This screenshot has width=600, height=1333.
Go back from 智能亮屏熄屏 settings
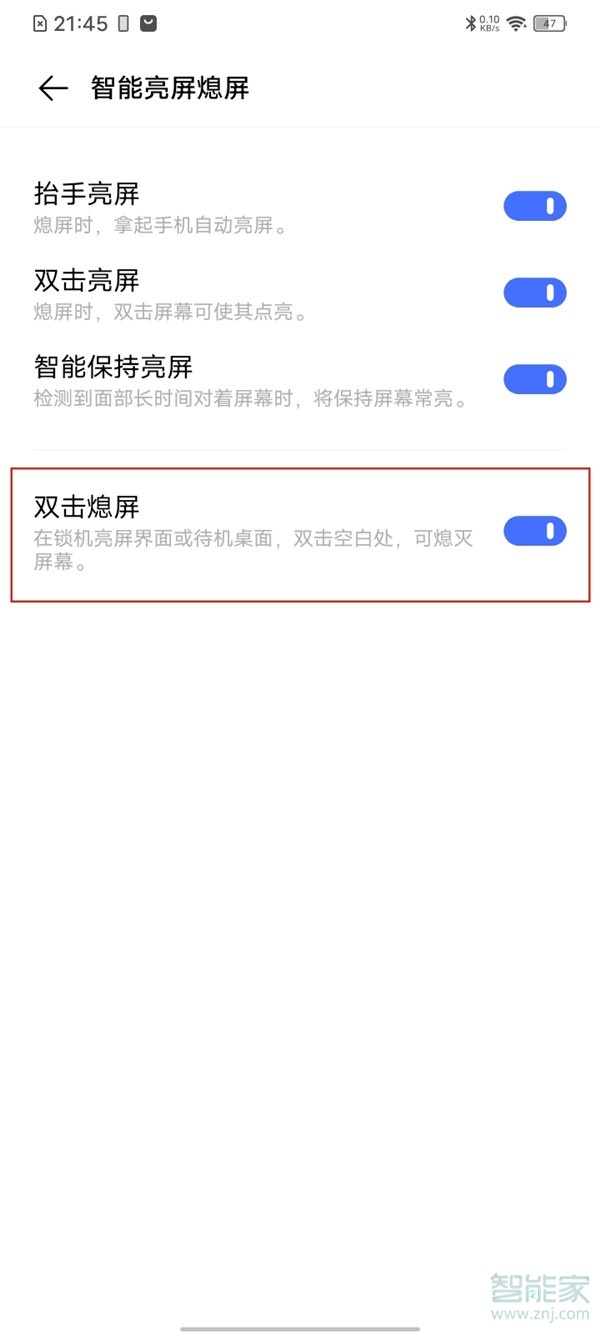(x=52, y=88)
